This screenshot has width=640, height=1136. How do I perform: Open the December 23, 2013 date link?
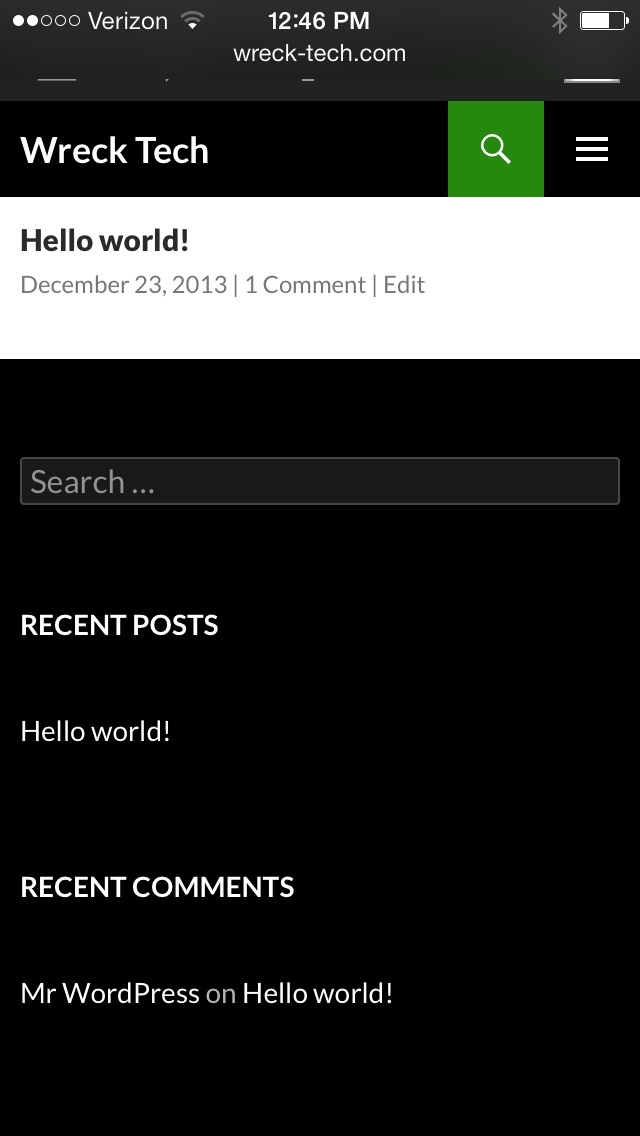124,285
